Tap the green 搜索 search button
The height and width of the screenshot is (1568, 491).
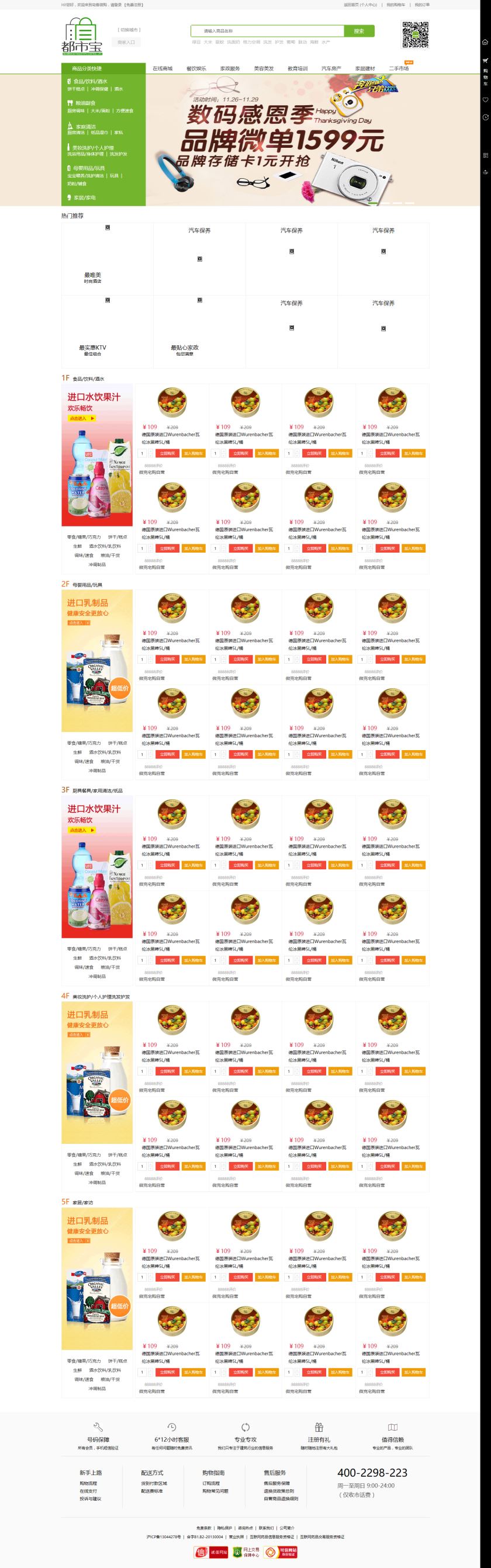pyautogui.click(x=359, y=31)
